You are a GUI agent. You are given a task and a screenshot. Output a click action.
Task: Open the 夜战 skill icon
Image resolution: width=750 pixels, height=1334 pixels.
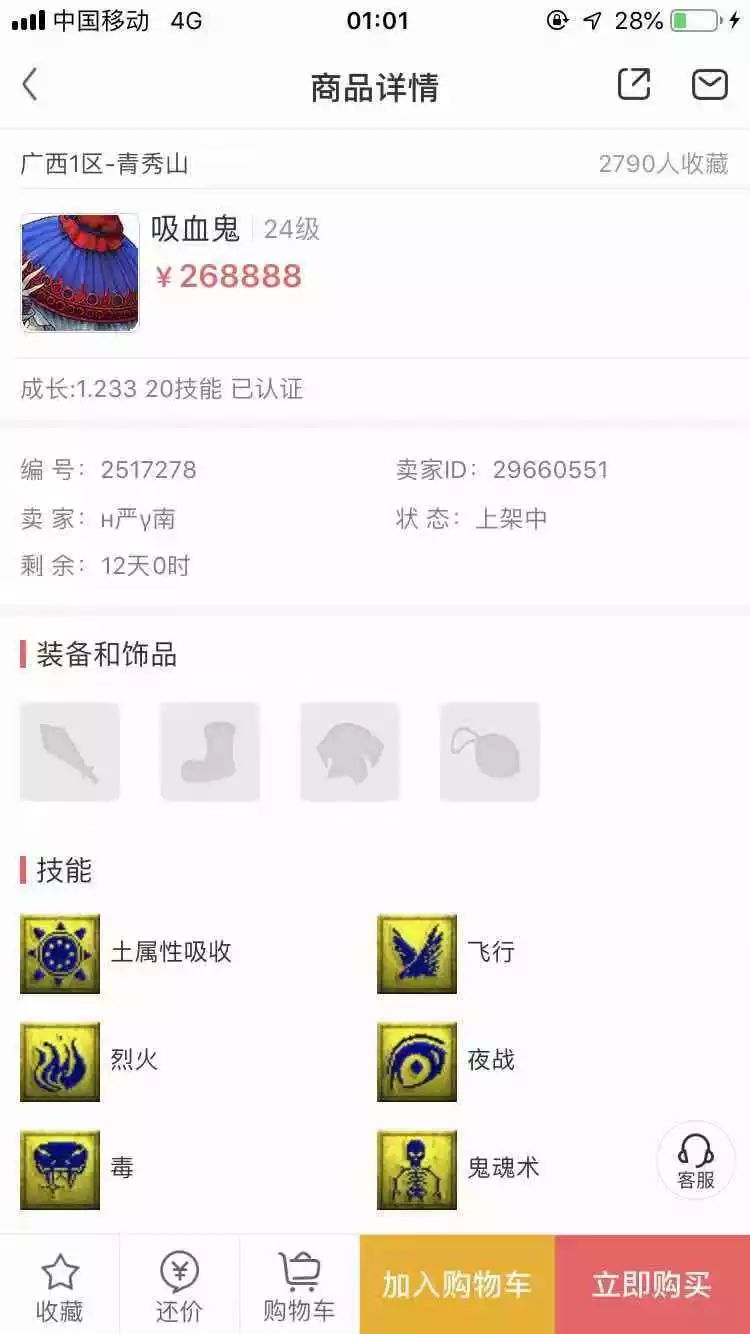(417, 1061)
